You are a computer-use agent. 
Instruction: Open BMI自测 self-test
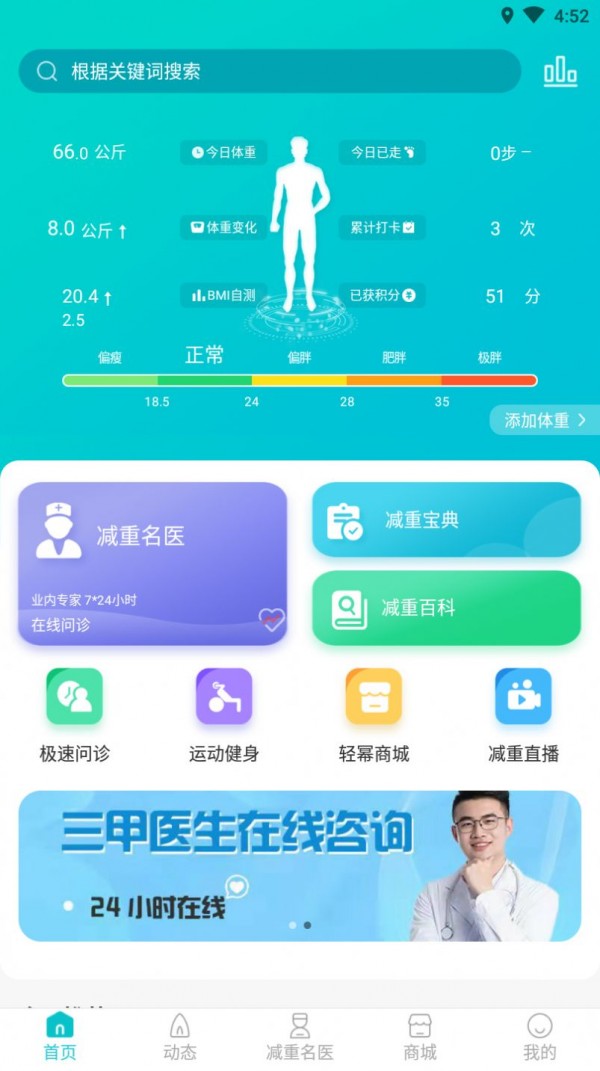coord(224,296)
